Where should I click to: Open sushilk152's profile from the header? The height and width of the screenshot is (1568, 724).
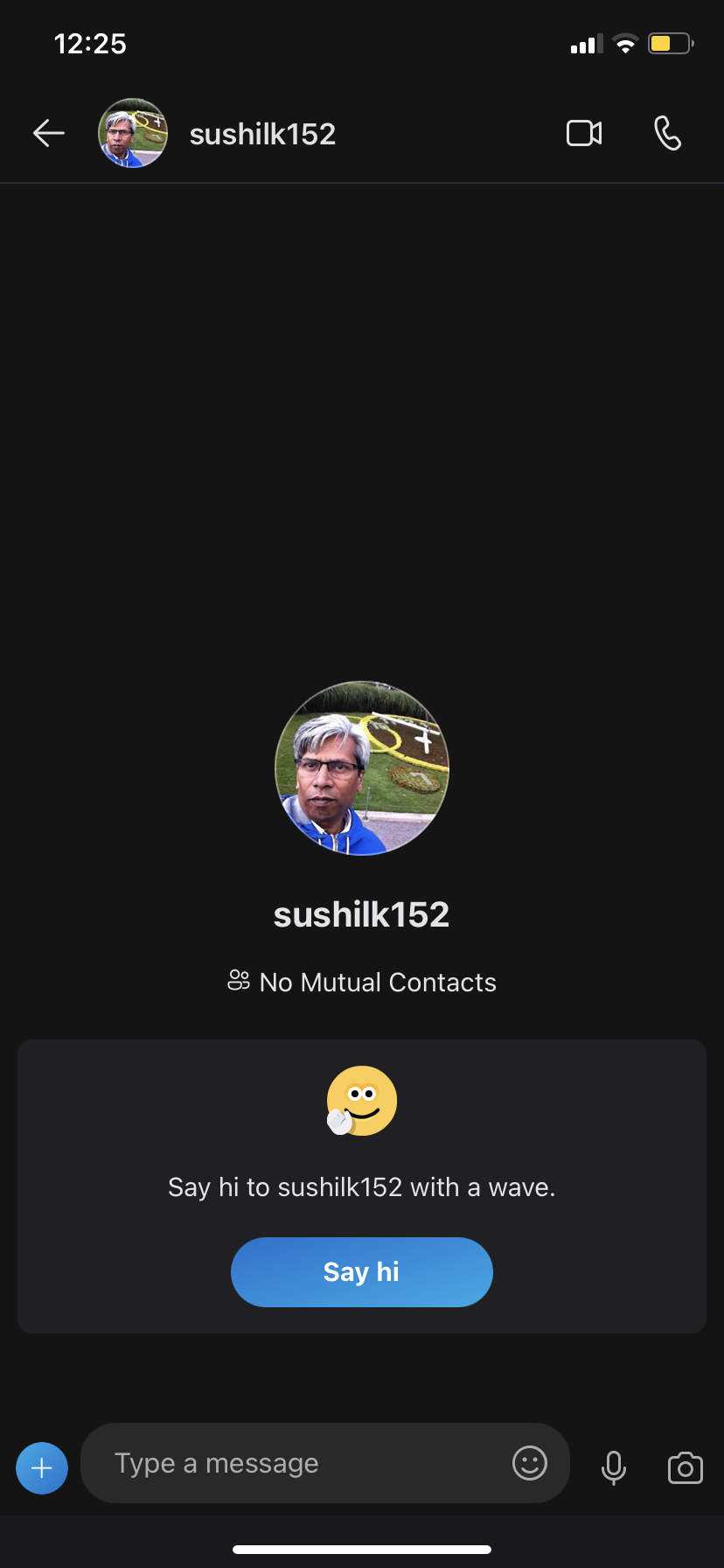click(217, 133)
